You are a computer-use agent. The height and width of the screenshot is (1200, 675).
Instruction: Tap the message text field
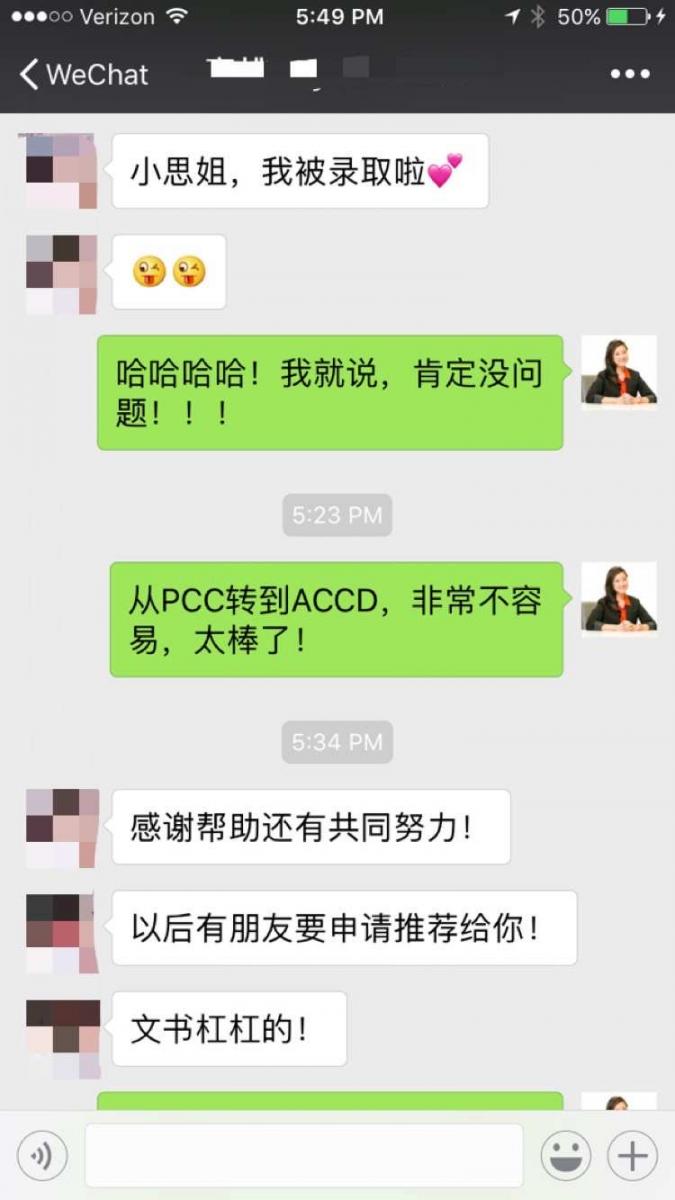pos(304,1156)
